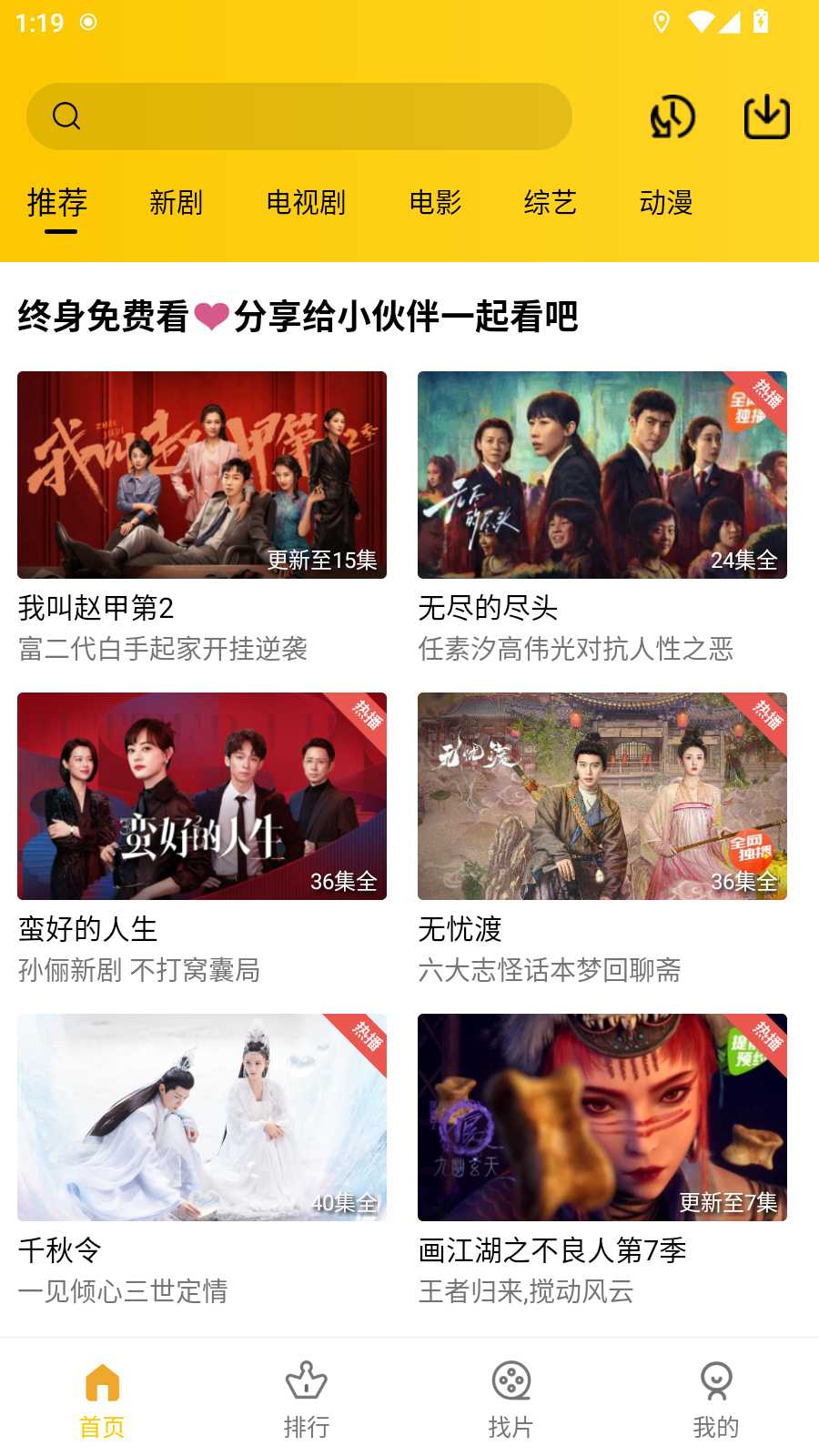Open the search box

click(298, 116)
